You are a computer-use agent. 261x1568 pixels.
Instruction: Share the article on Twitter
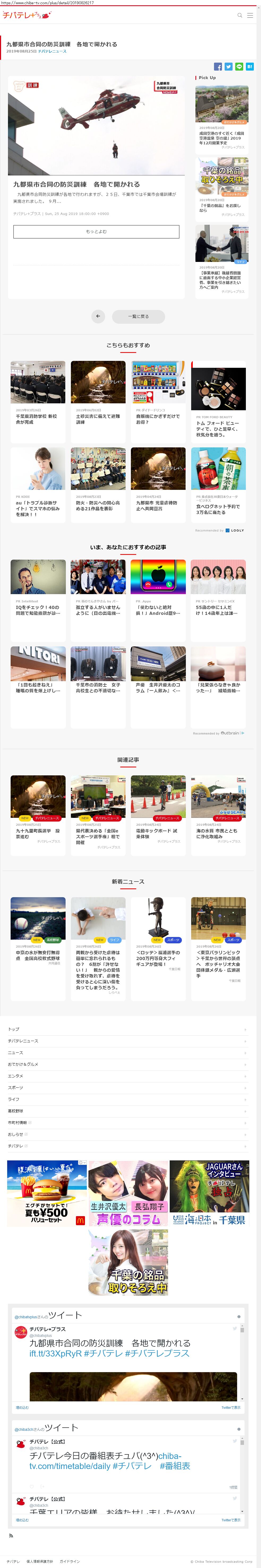tap(228, 66)
